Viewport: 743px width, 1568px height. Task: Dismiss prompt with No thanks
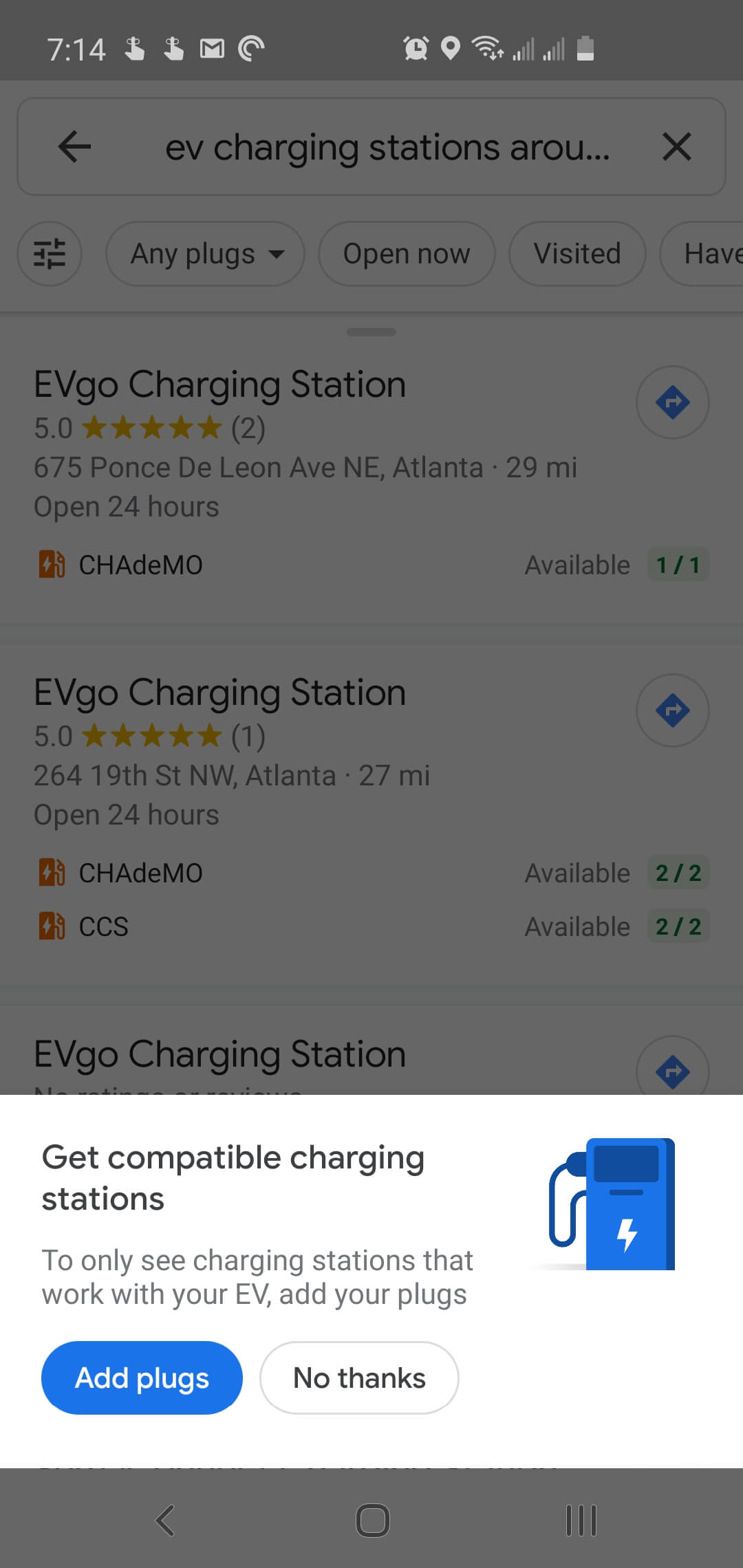[x=359, y=1378]
